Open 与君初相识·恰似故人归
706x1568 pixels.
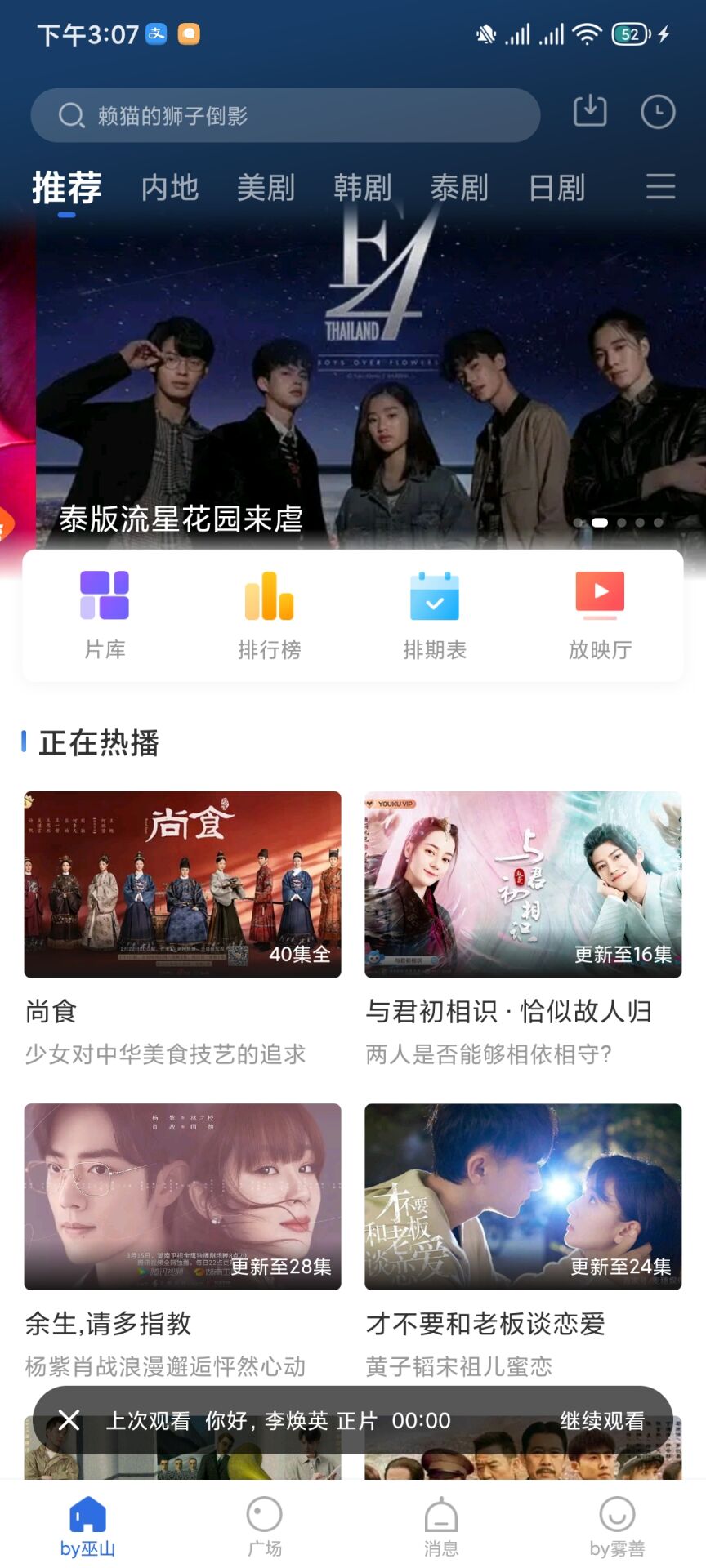(x=523, y=884)
